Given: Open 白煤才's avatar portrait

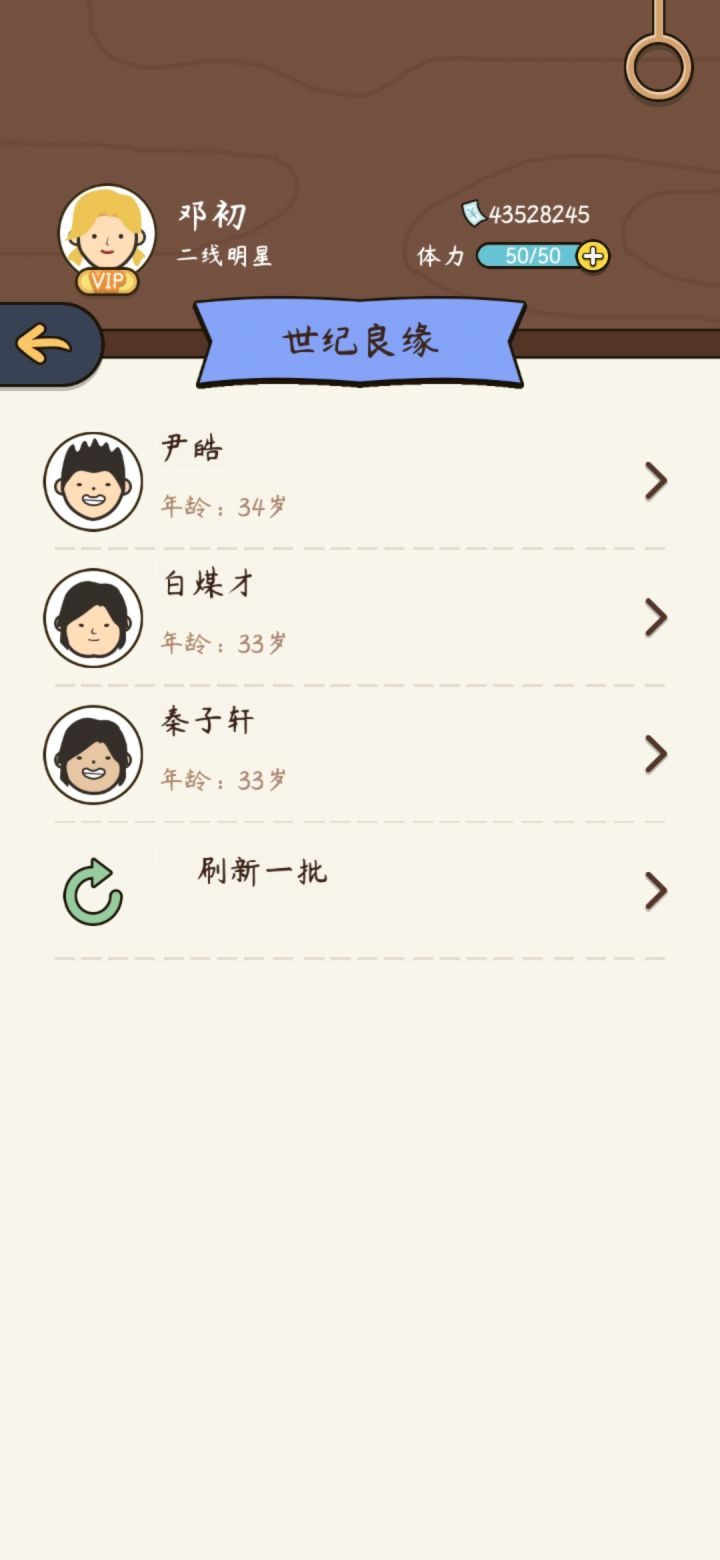Looking at the screenshot, I should click(93, 617).
